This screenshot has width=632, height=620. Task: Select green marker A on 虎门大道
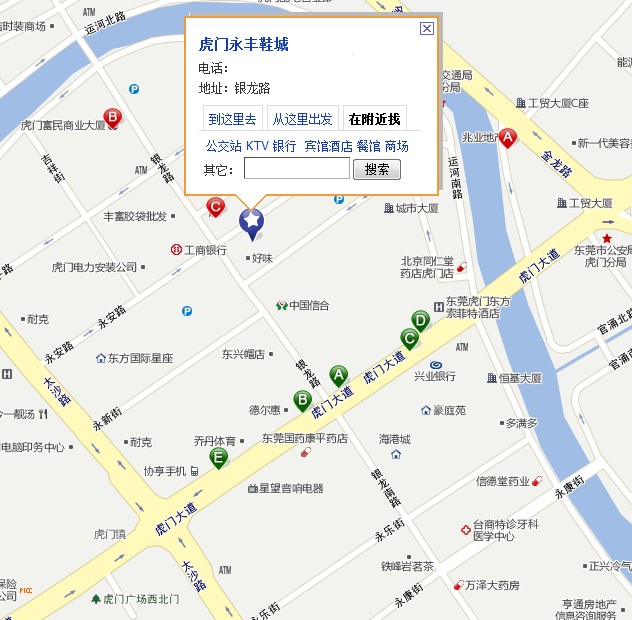(338, 375)
